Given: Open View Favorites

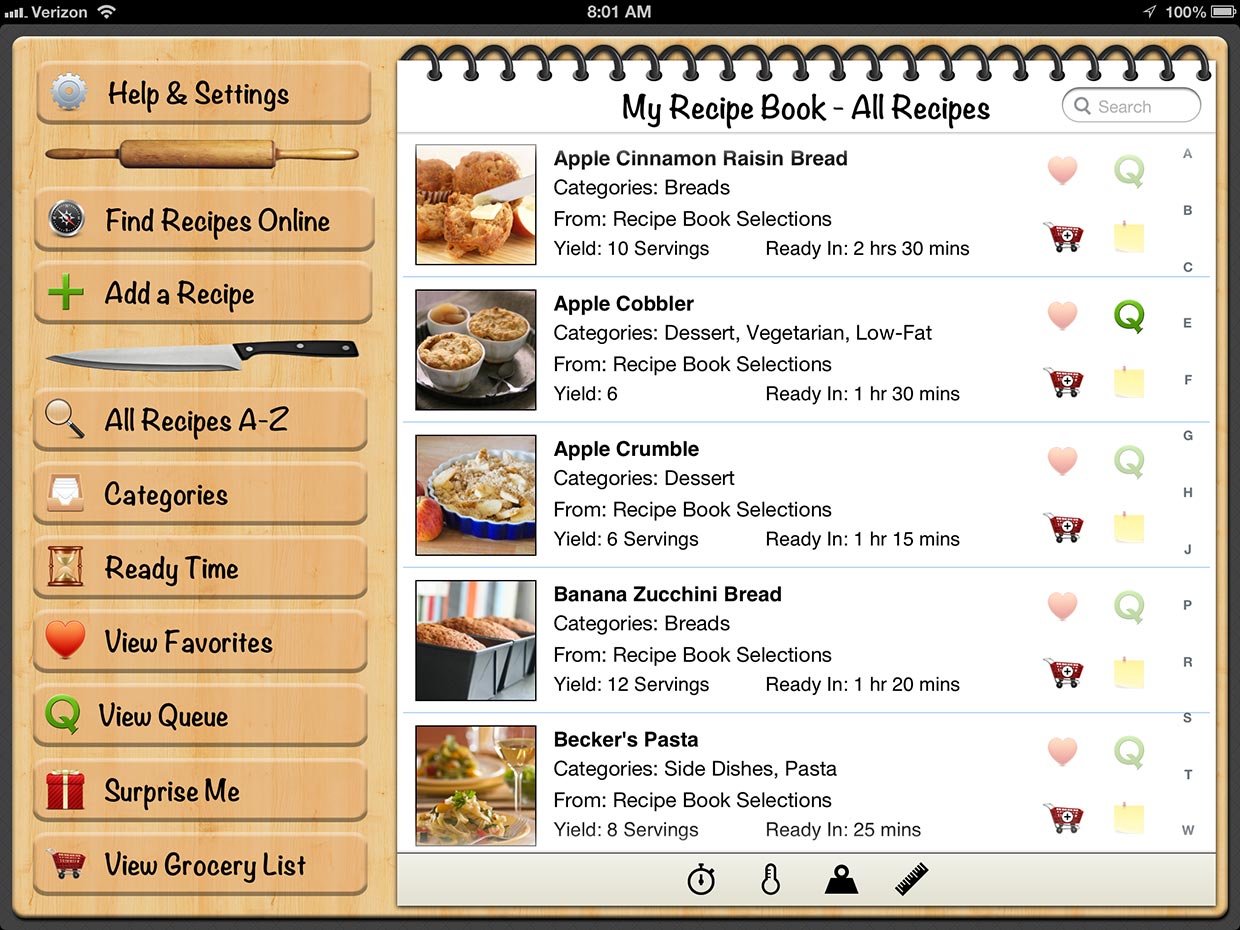Looking at the screenshot, I should click(200, 642).
